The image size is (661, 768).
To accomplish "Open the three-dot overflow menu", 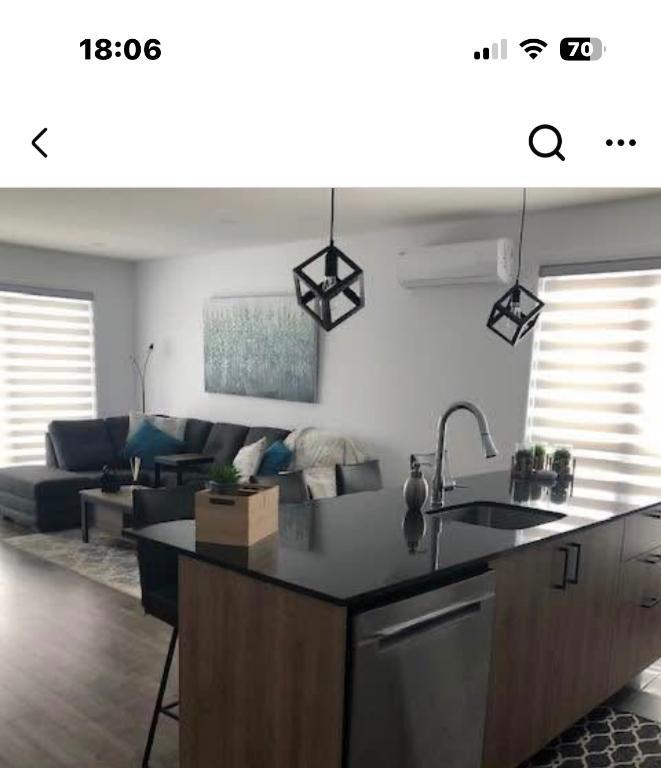I will click(x=620, y=143).
